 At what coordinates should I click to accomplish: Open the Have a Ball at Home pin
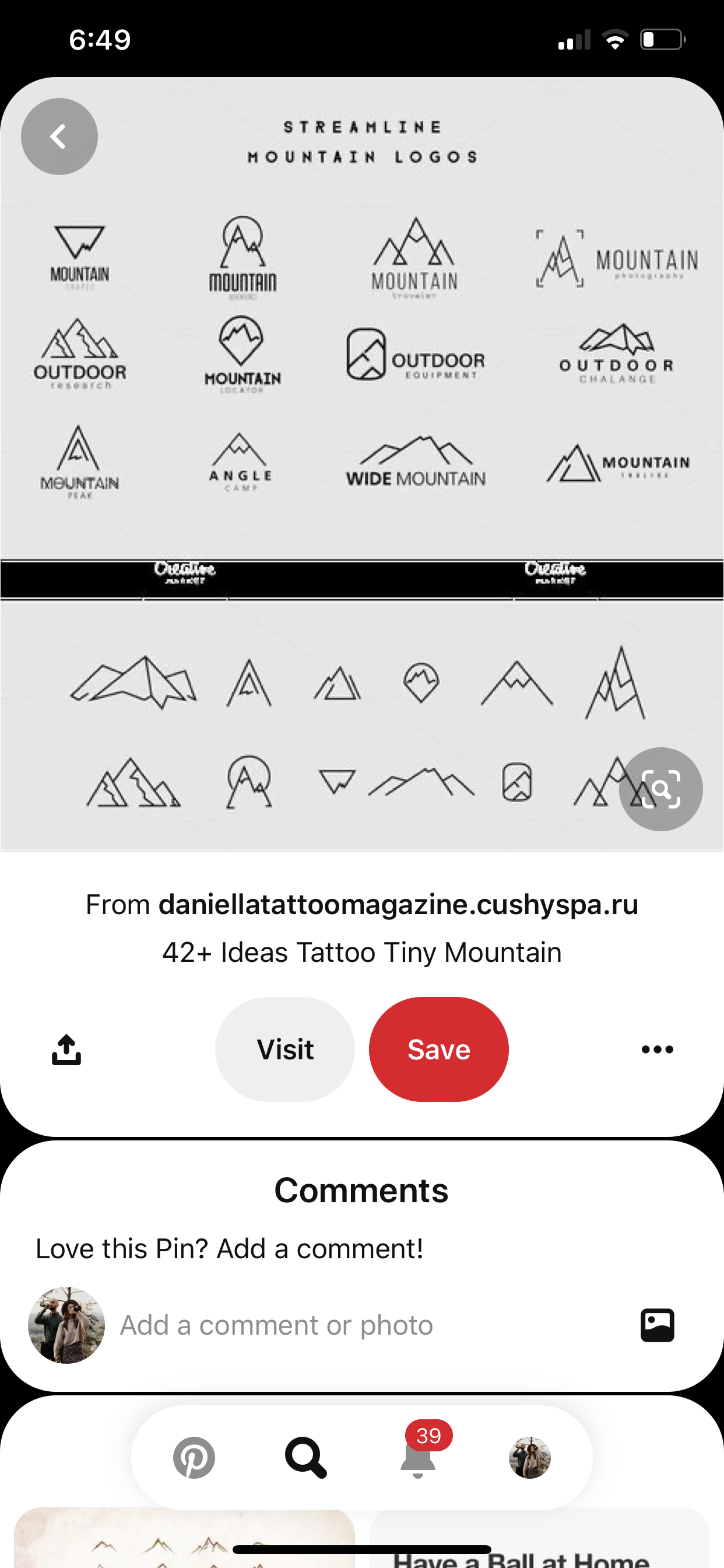[x=539, y=1538]
